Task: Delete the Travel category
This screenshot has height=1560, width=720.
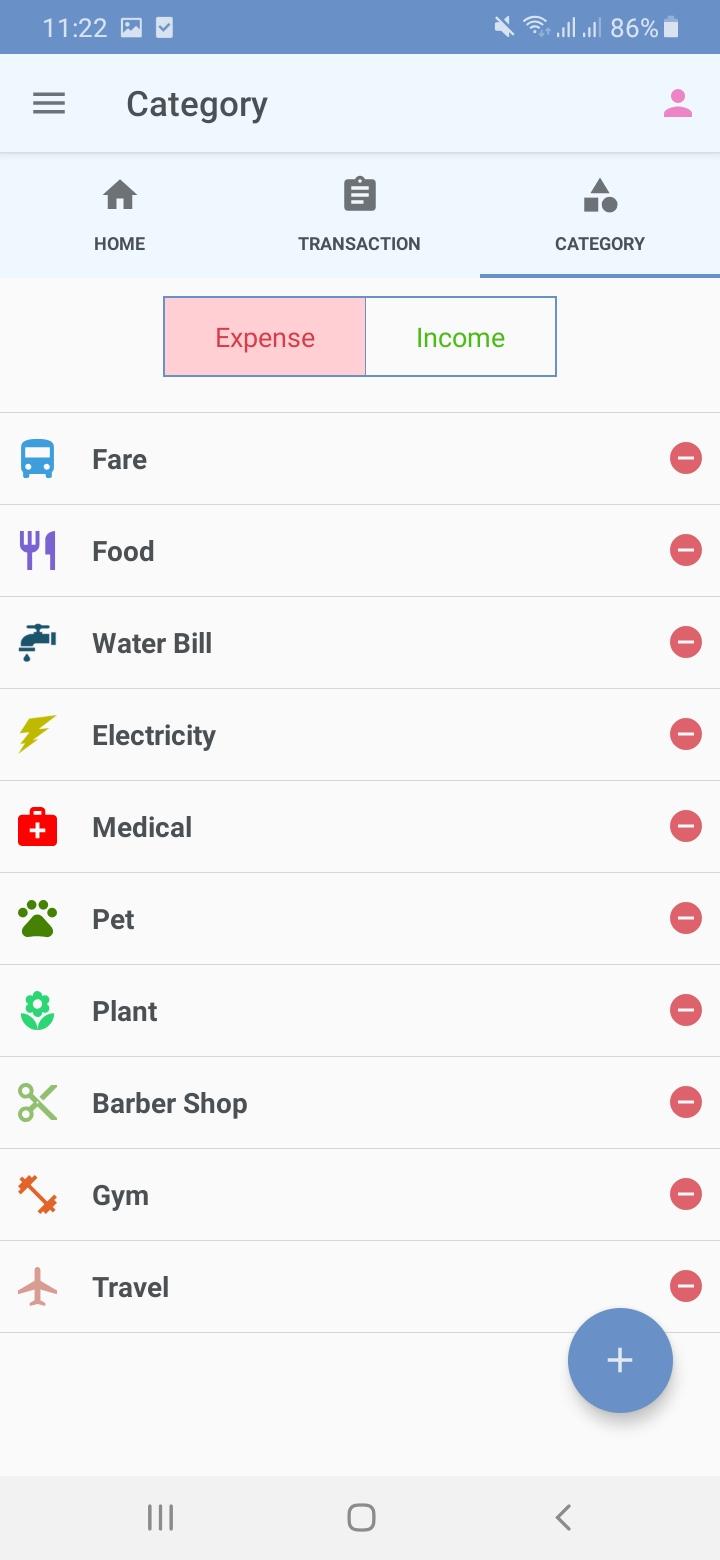Action: tap(686, 1286)
